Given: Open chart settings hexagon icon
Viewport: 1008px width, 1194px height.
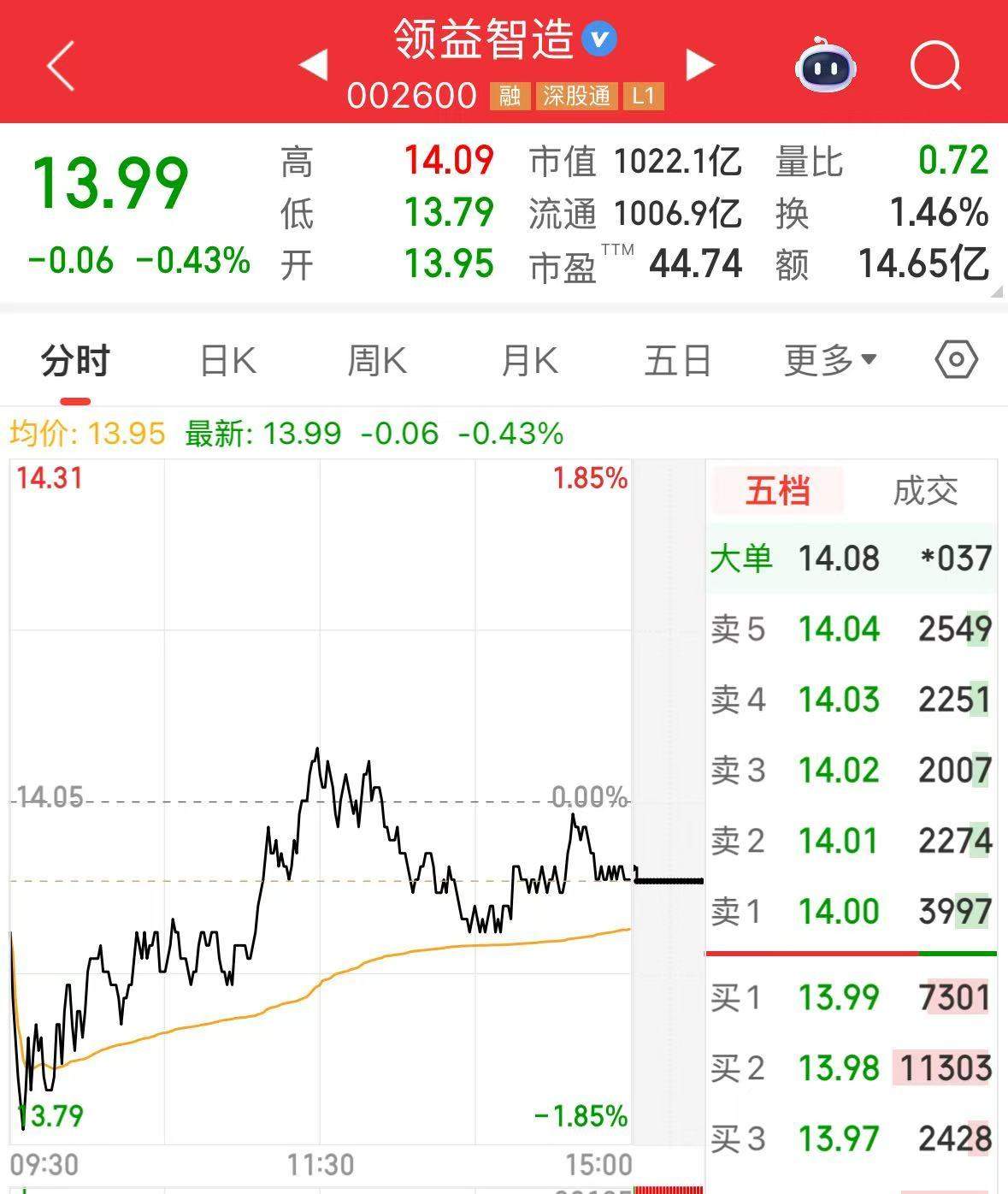Looking at the screenshot, I should (956, 360).
